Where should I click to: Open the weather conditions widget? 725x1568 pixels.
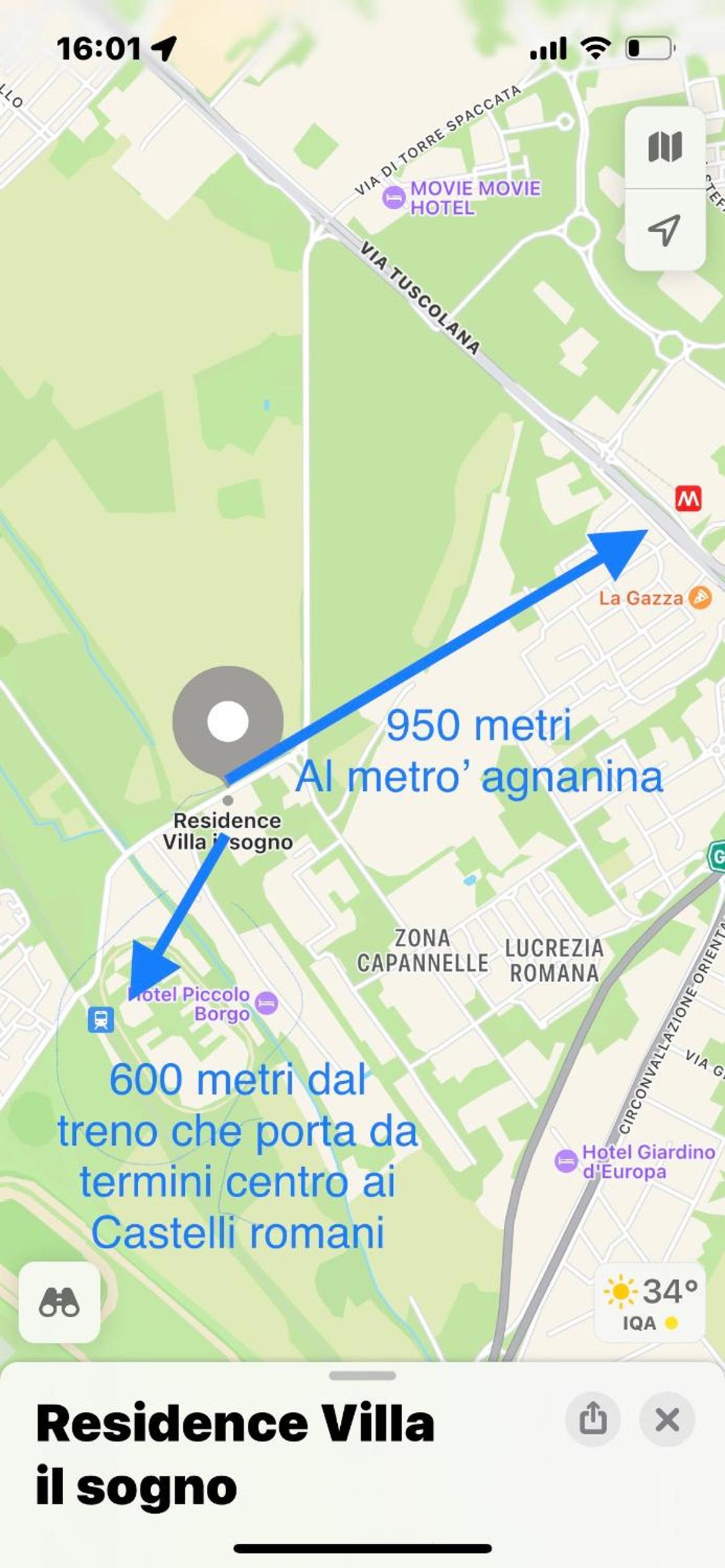(x=649, y=1301)
